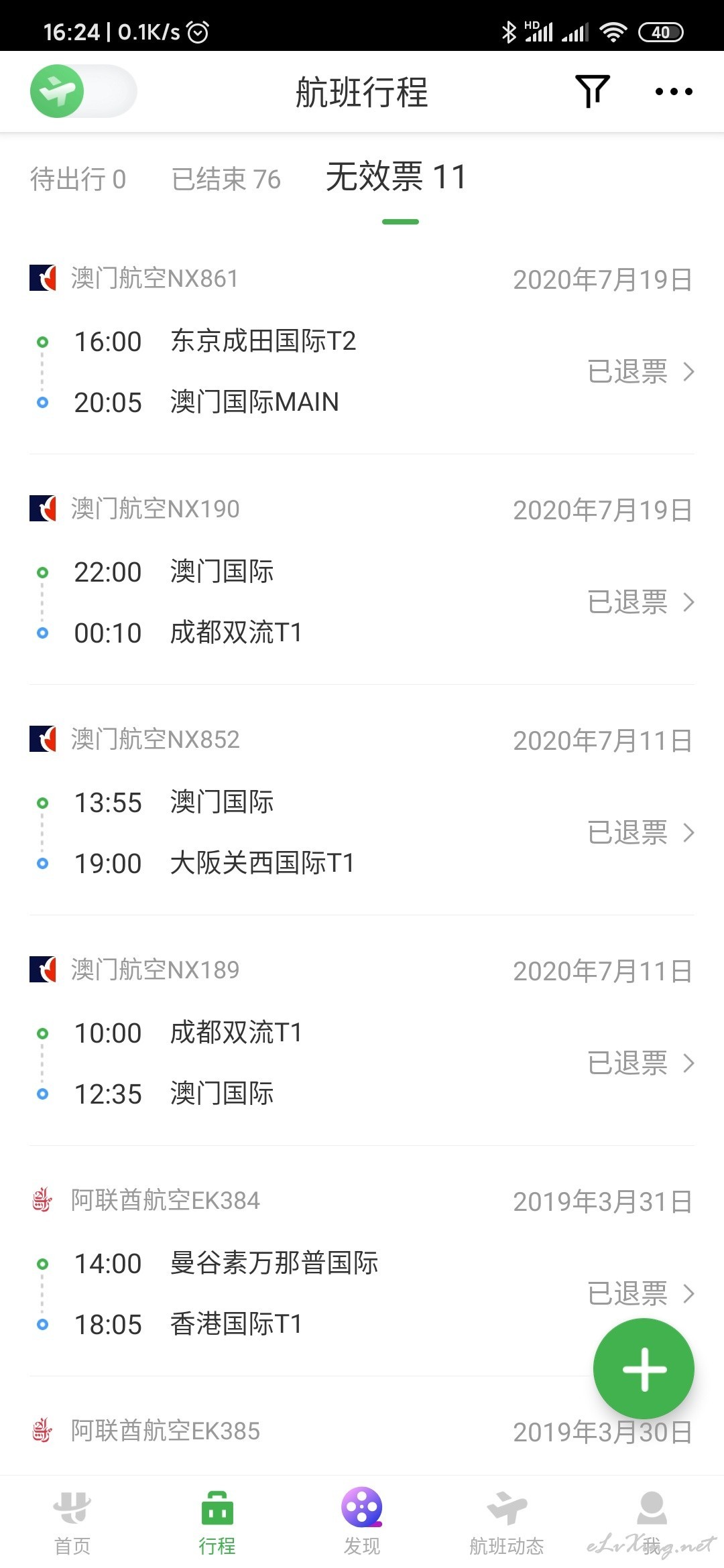This screenshot has width=724, height=1568.
Task: Toggle the airplane mode switch
Action: (84, 91)
